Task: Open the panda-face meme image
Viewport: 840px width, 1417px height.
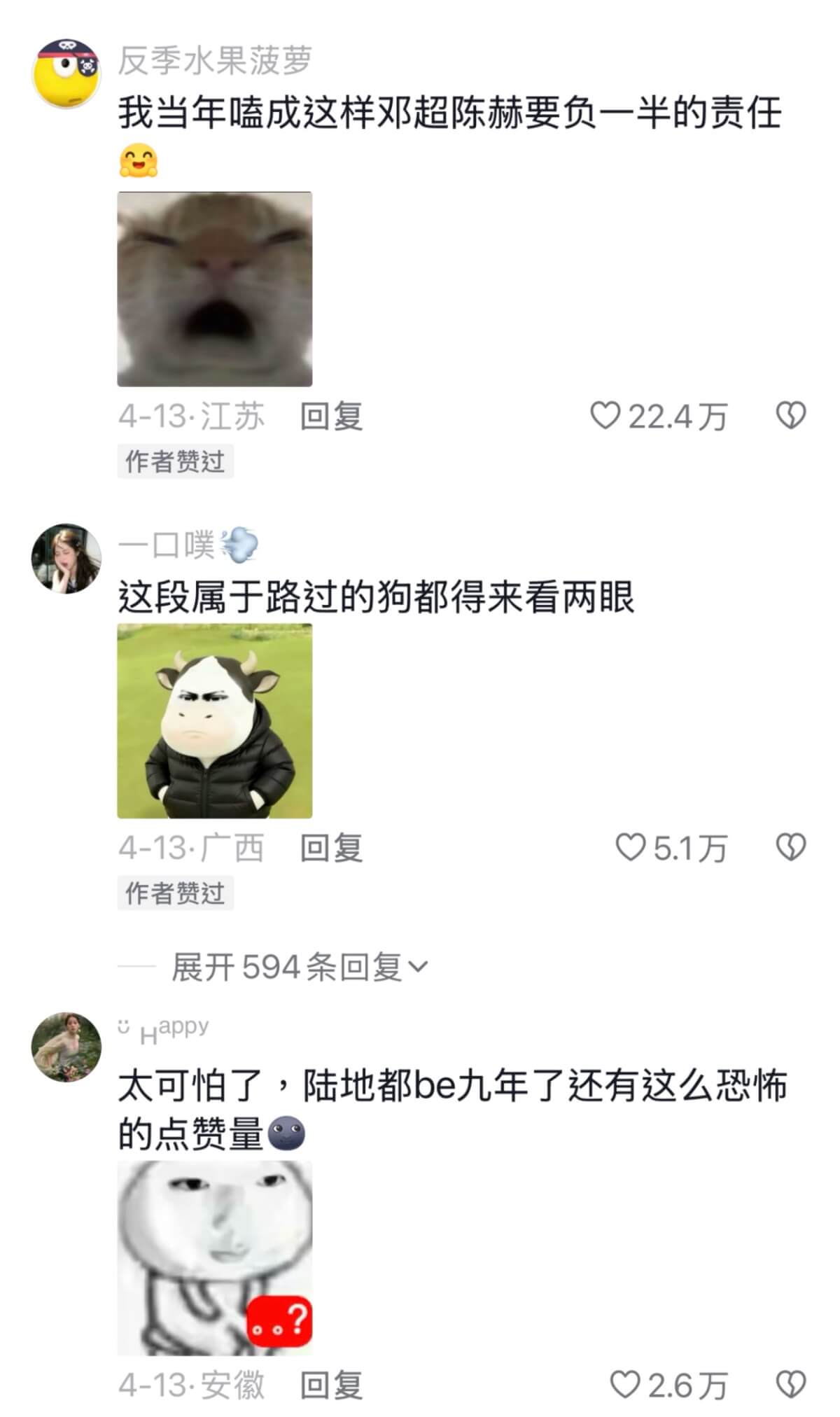Action: (215, 1258)
